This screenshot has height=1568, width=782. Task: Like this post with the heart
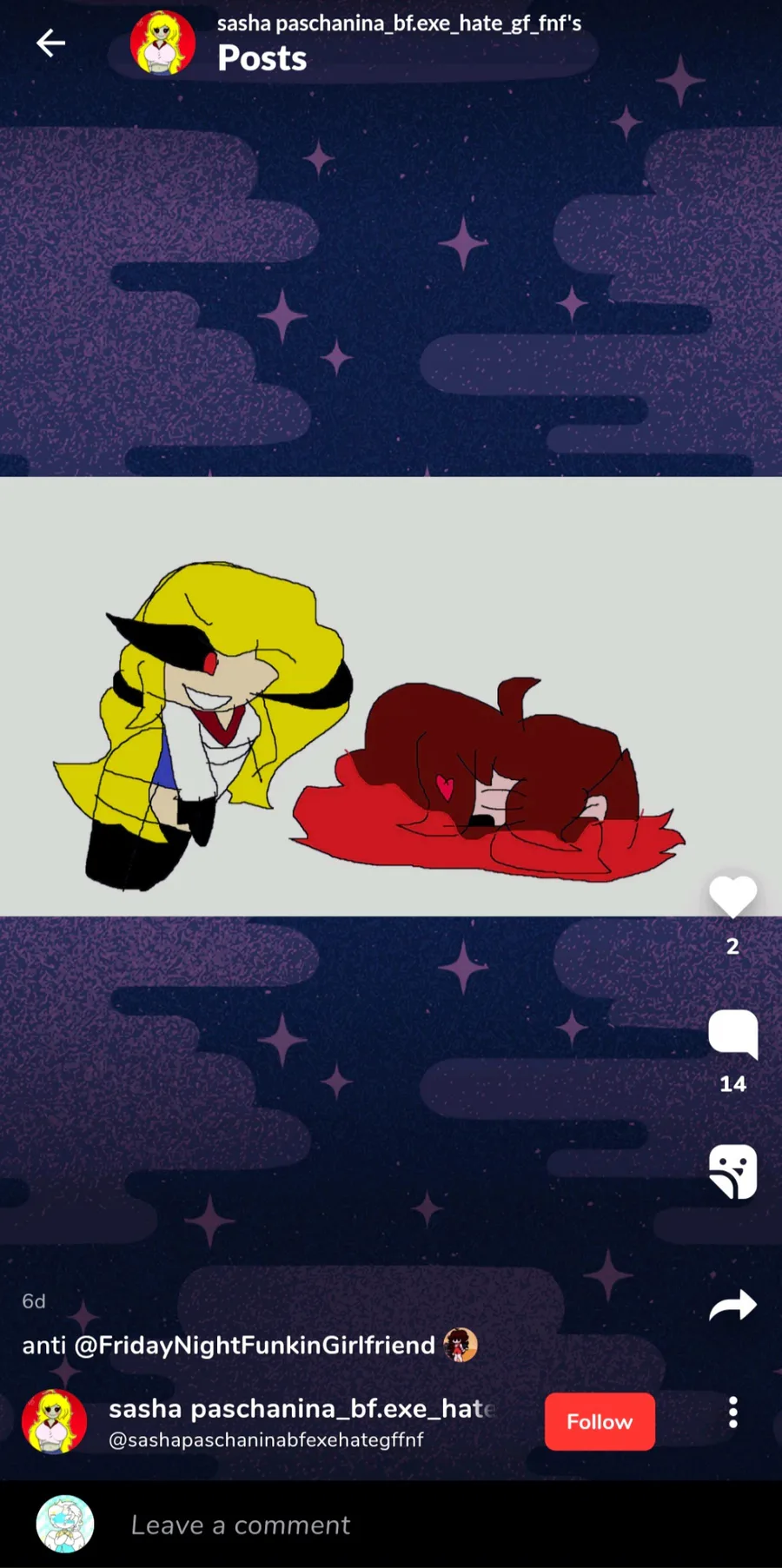click(732, 896)
